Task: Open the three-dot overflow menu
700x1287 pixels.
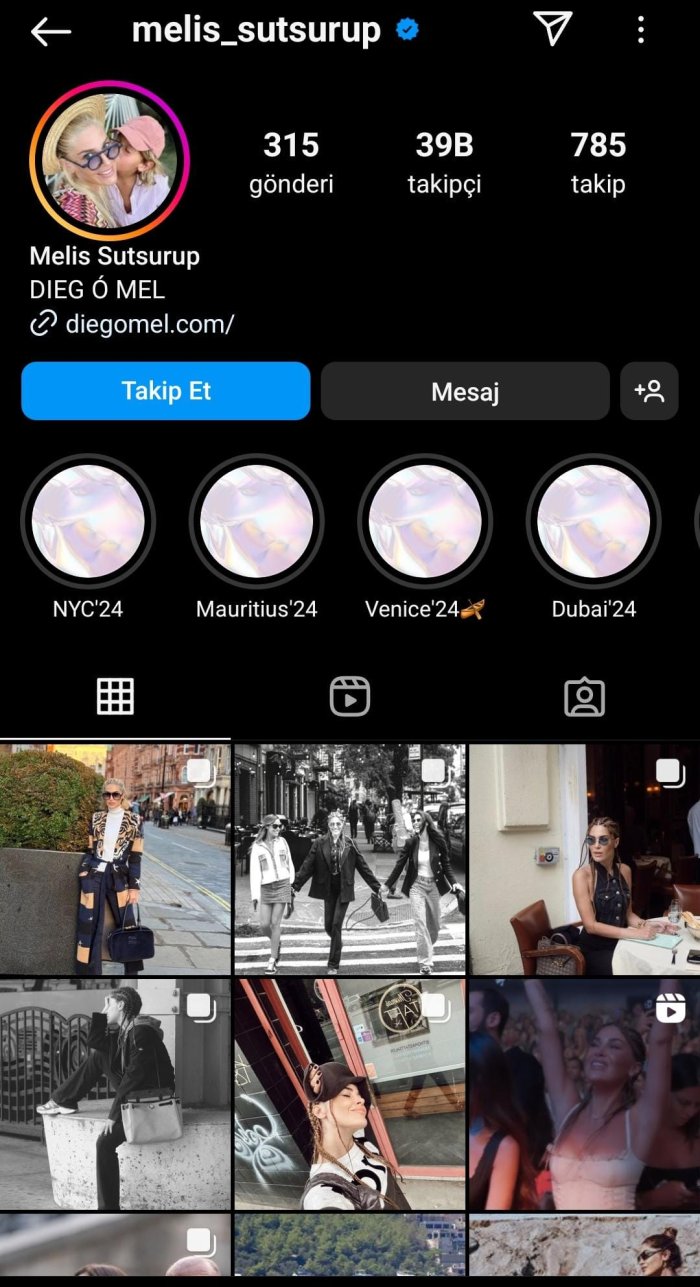Action: [641, 30]
